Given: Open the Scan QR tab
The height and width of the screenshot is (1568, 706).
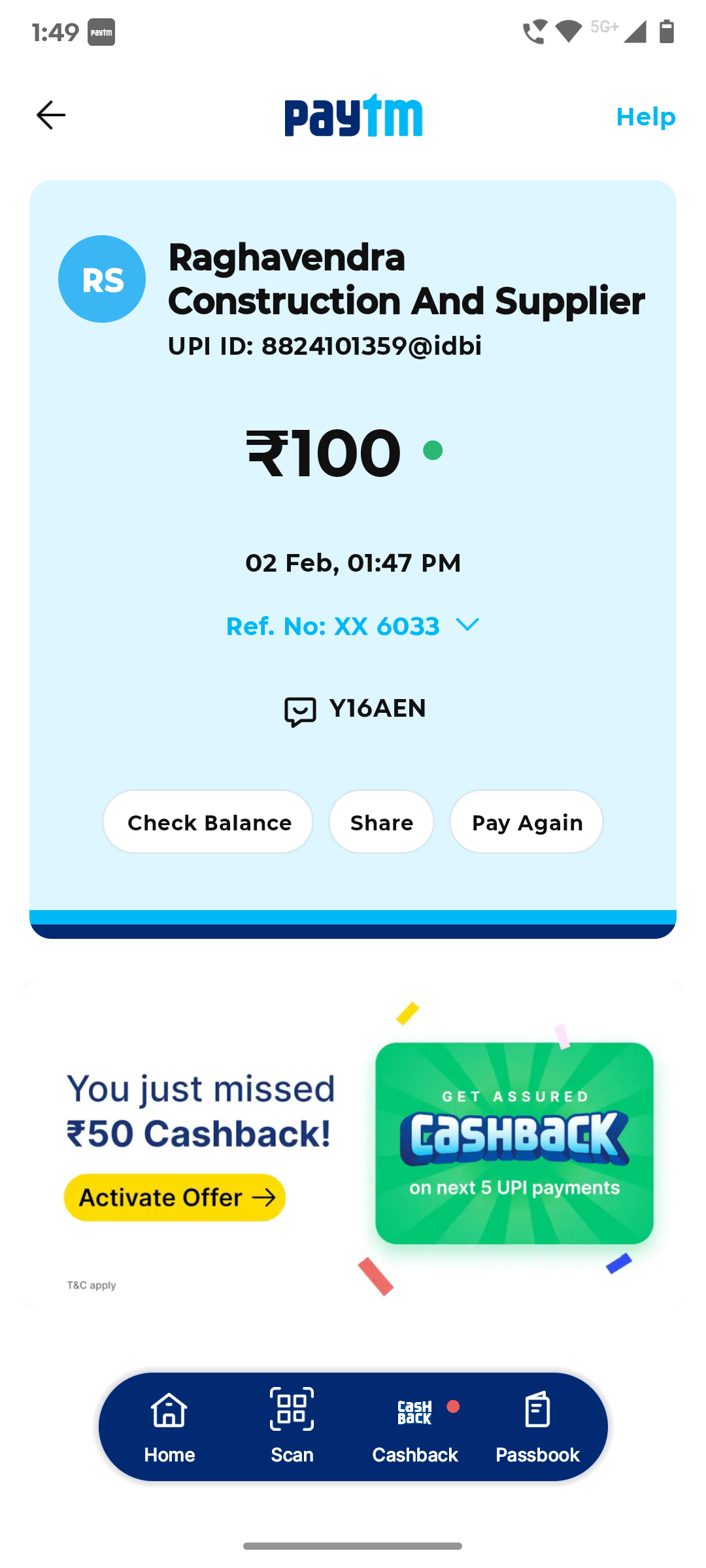Looking at the screenshot, I should 292,1426.
